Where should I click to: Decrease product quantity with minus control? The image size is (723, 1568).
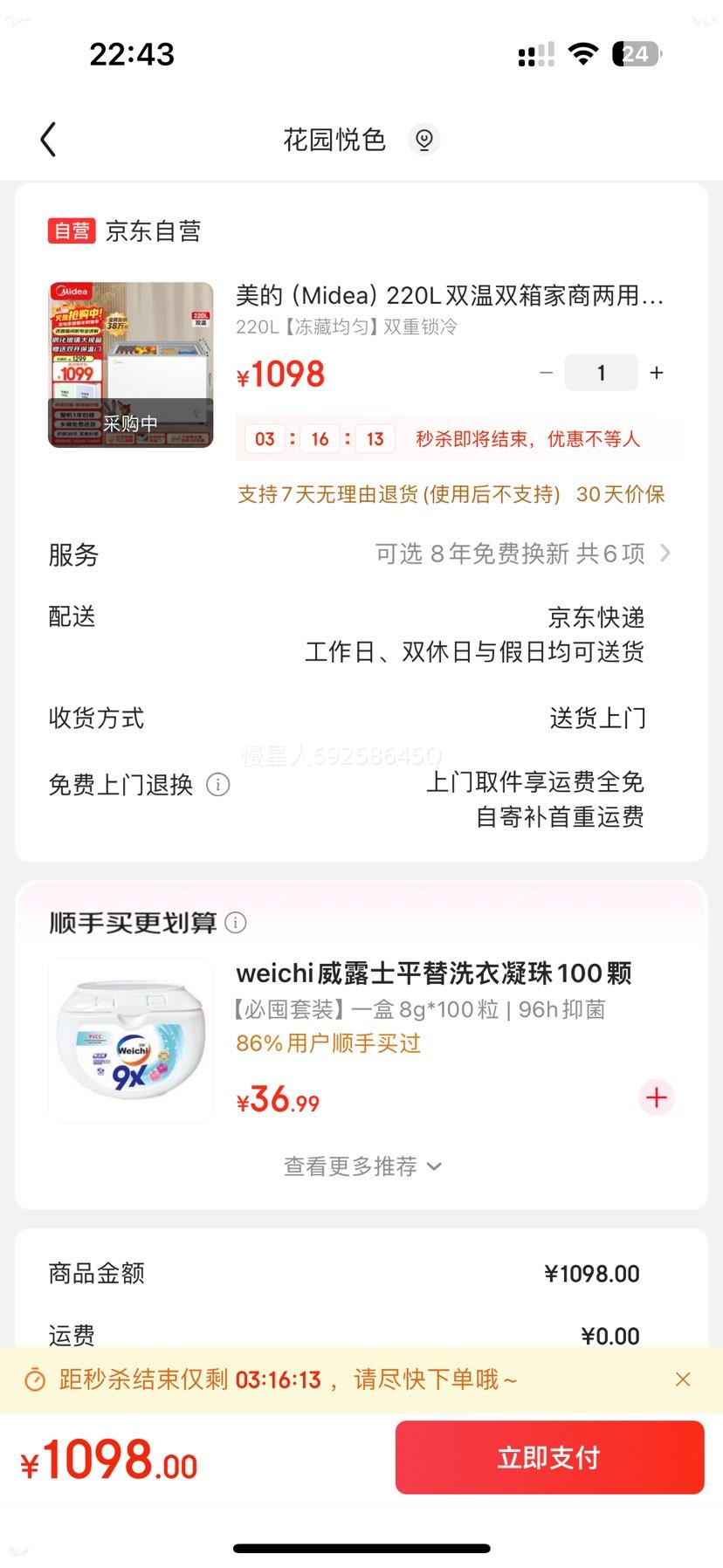click(x=546, y=373)
